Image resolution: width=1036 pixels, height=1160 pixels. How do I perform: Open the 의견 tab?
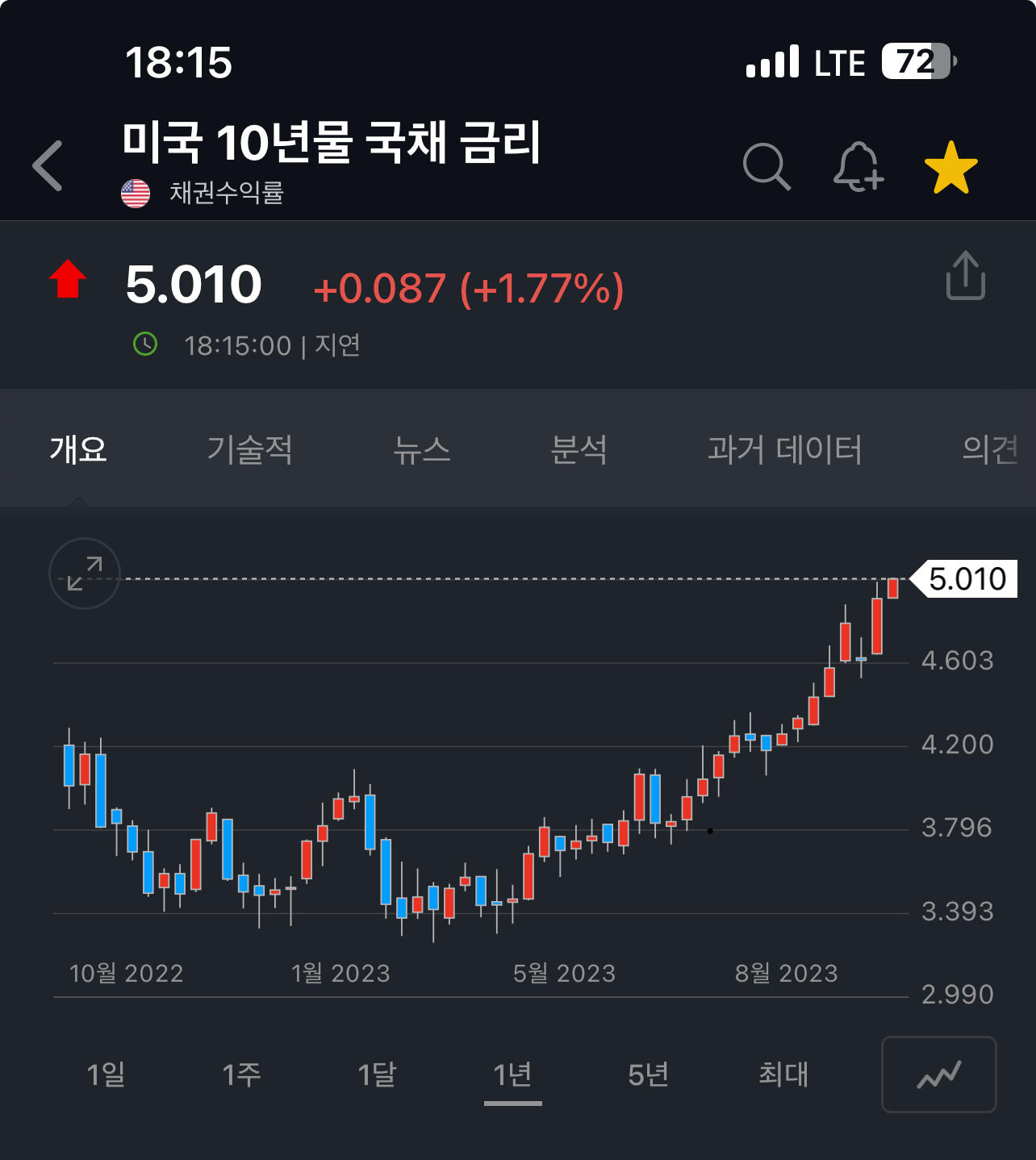tap(991, 449)
